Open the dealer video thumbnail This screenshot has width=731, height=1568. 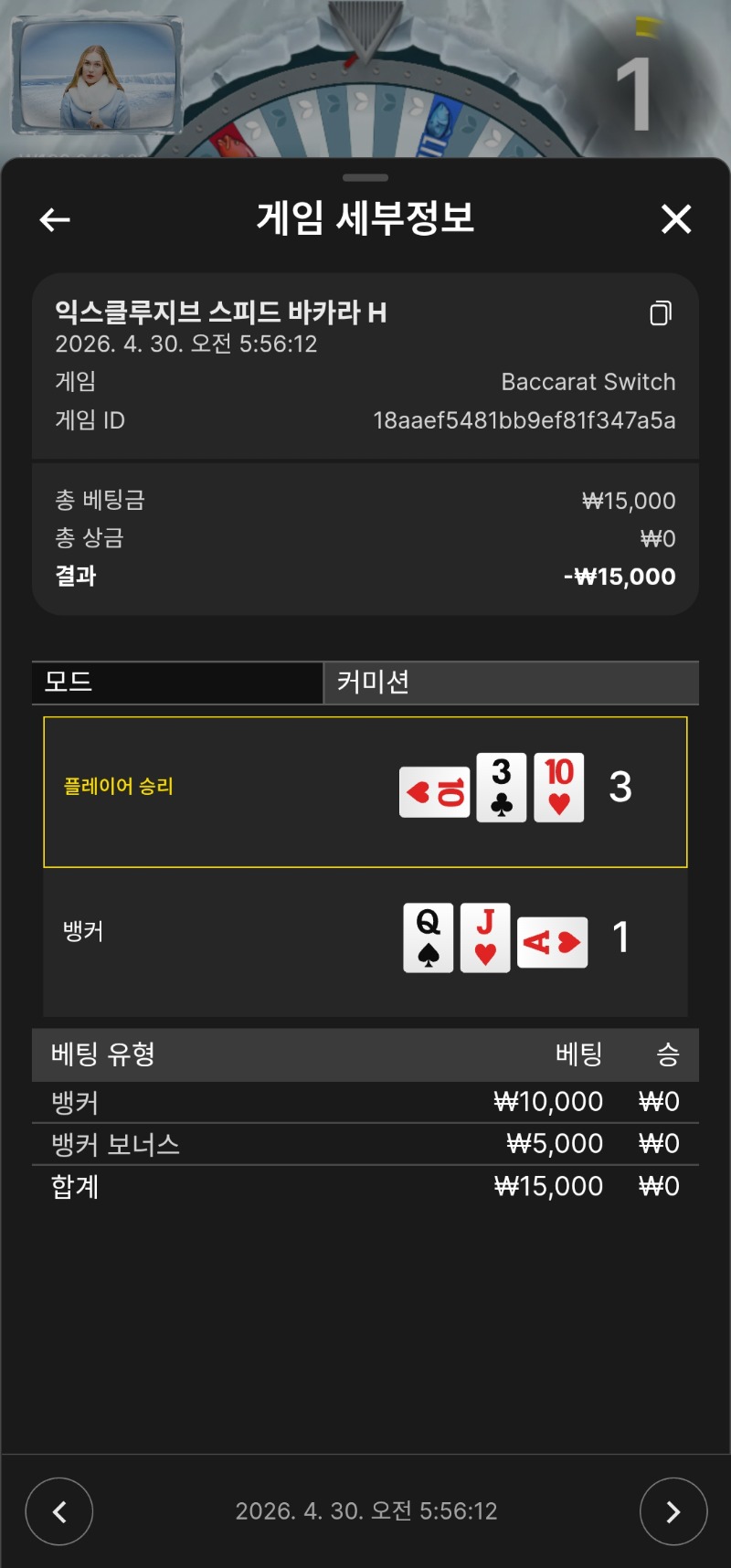pos(97,75)
